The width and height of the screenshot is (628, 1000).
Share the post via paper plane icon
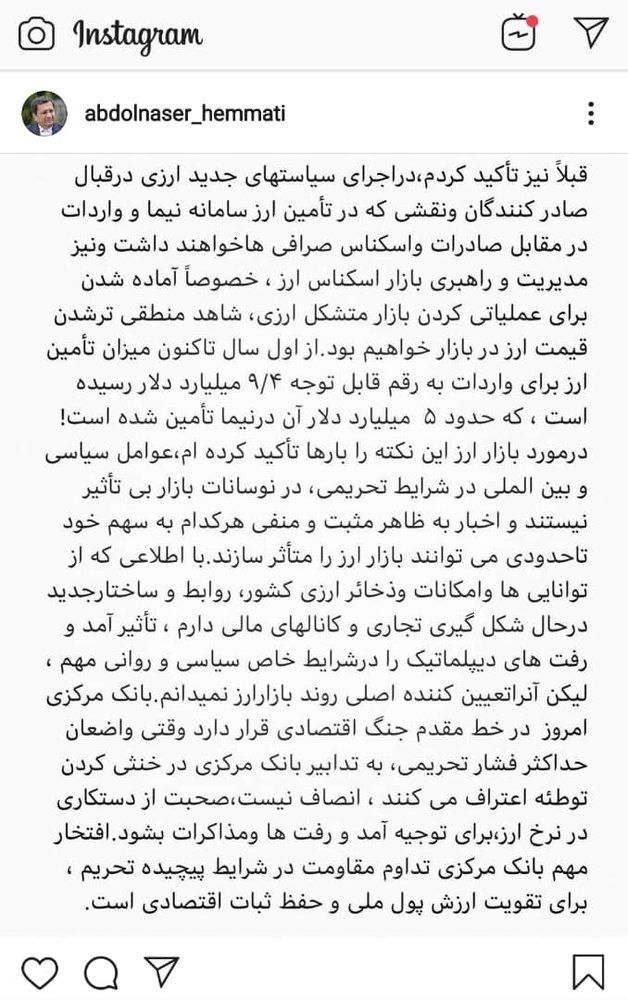pos(161,971)
